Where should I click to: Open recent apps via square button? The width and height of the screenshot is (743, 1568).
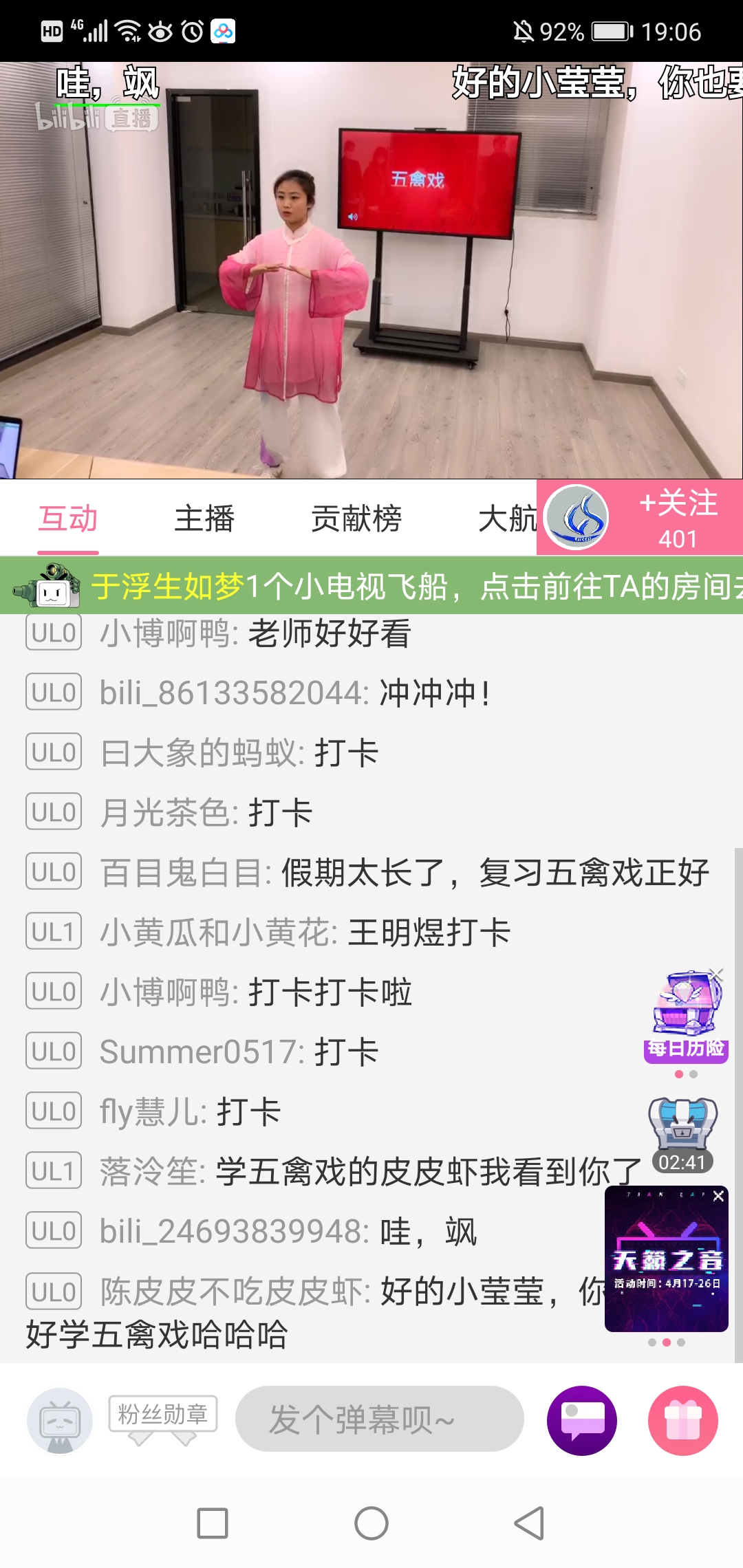click(x=213, y=1523)
